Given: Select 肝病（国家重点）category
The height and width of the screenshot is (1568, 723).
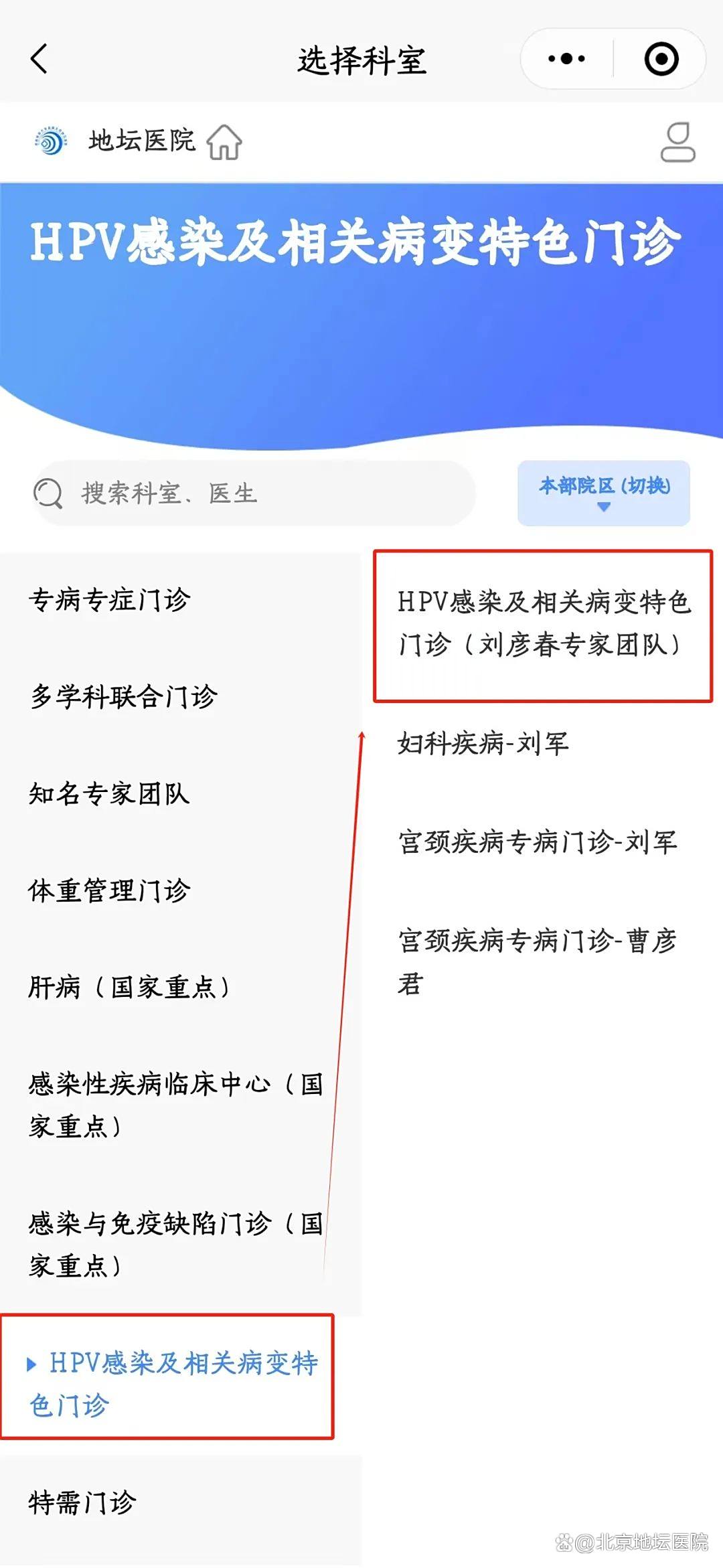Looking at the screenshot, I should [131, 988].
